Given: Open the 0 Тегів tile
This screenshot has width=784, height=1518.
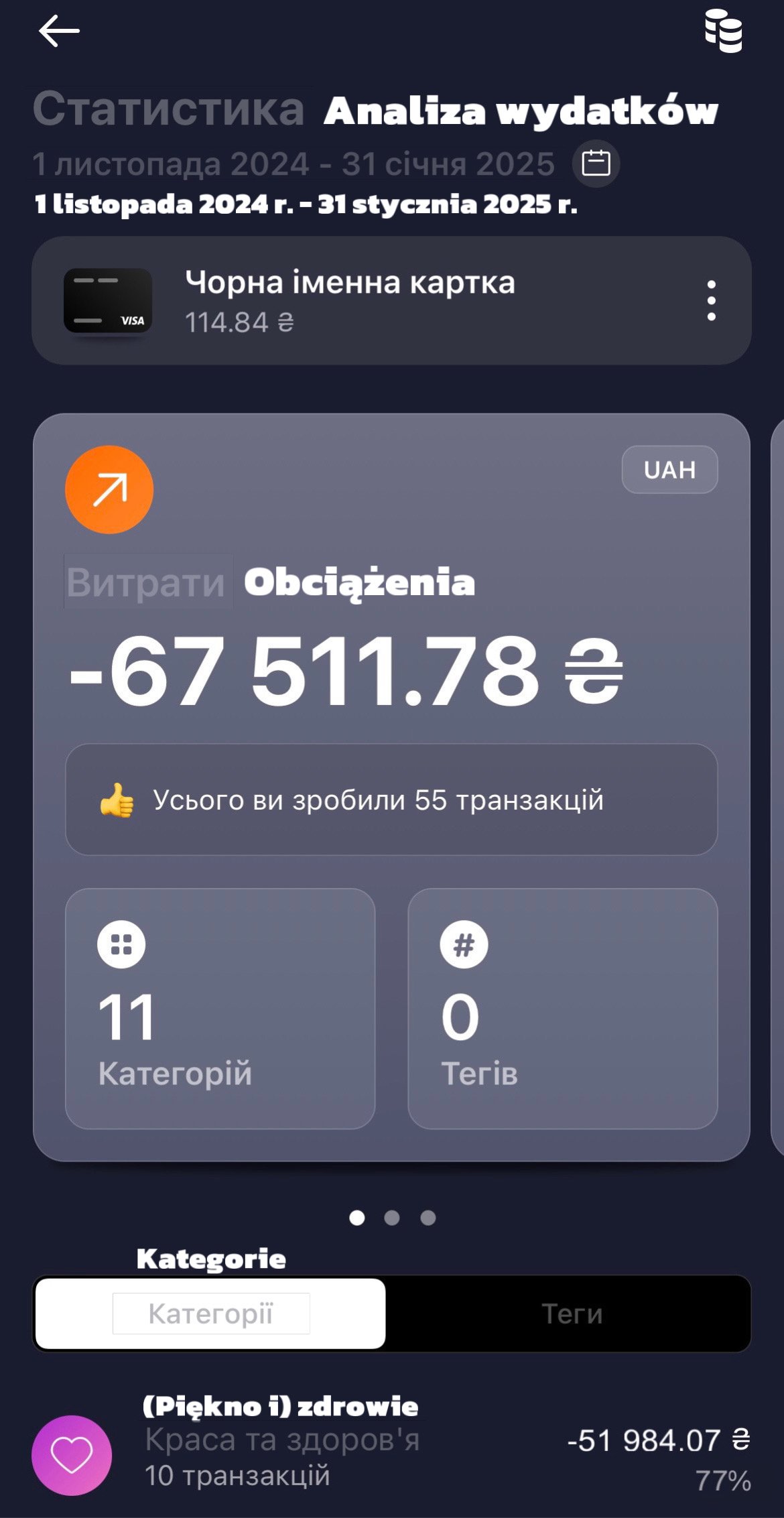Looking at the screenshot, I should point(562,1009).
